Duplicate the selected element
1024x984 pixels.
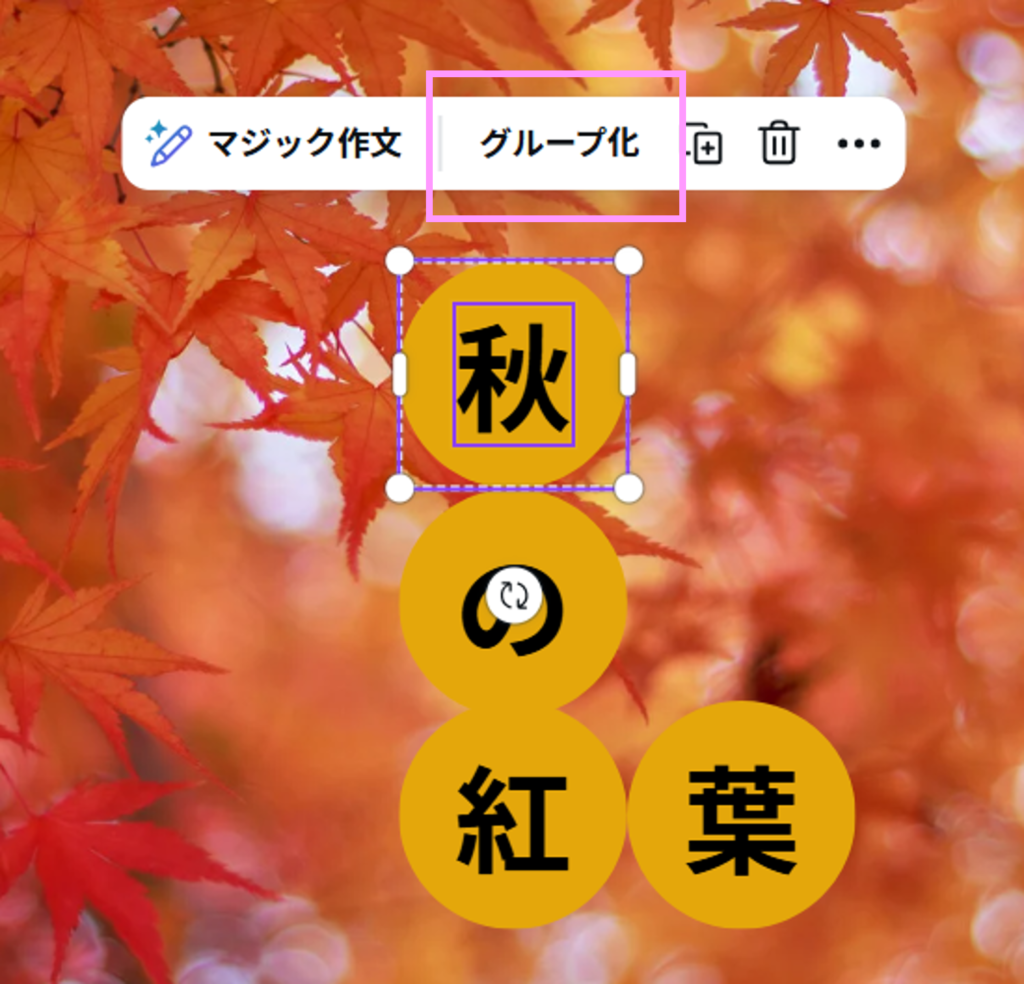[x=706, y=144]
